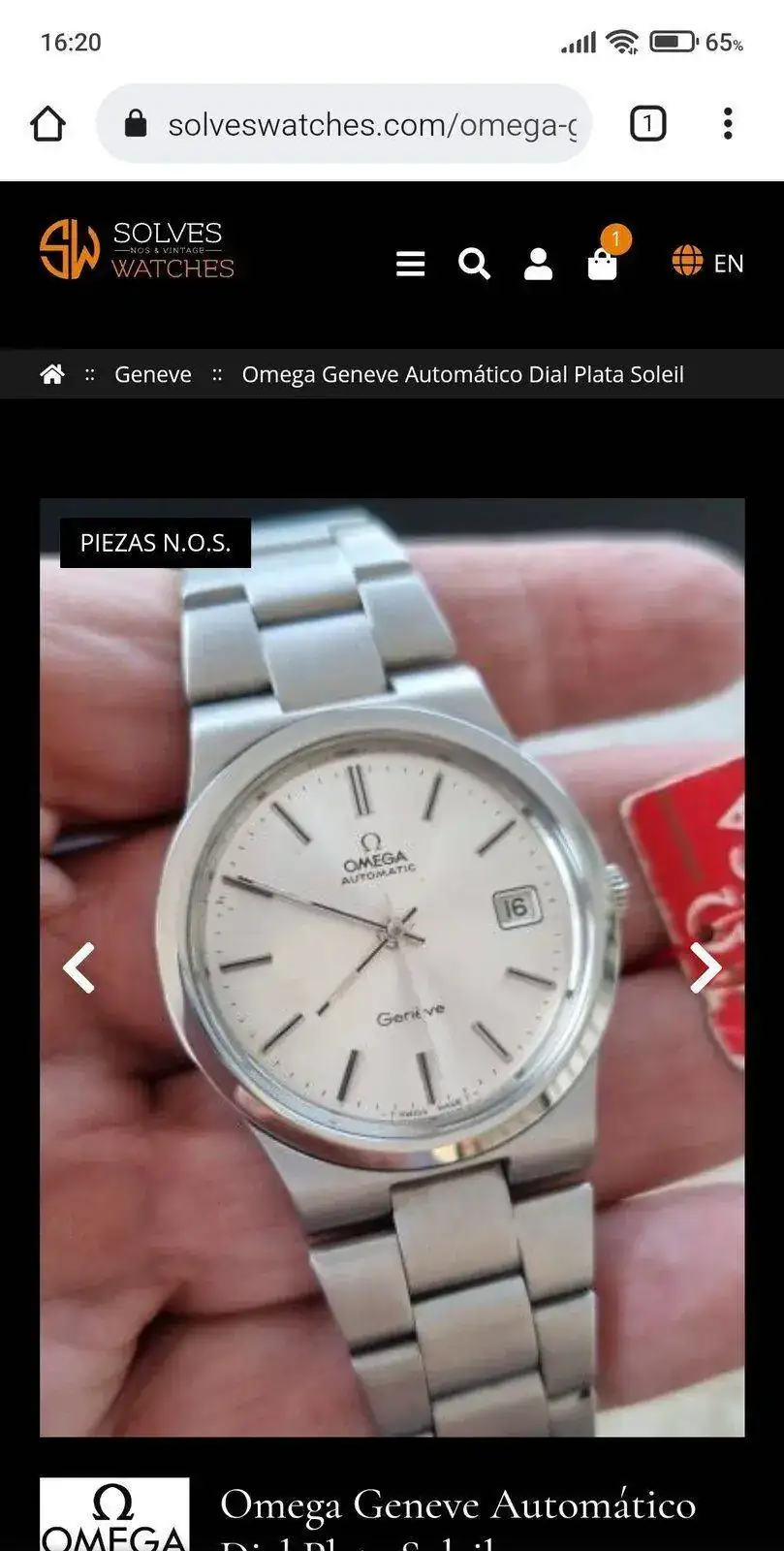Open the hamburger site menu

pos(410,264)
